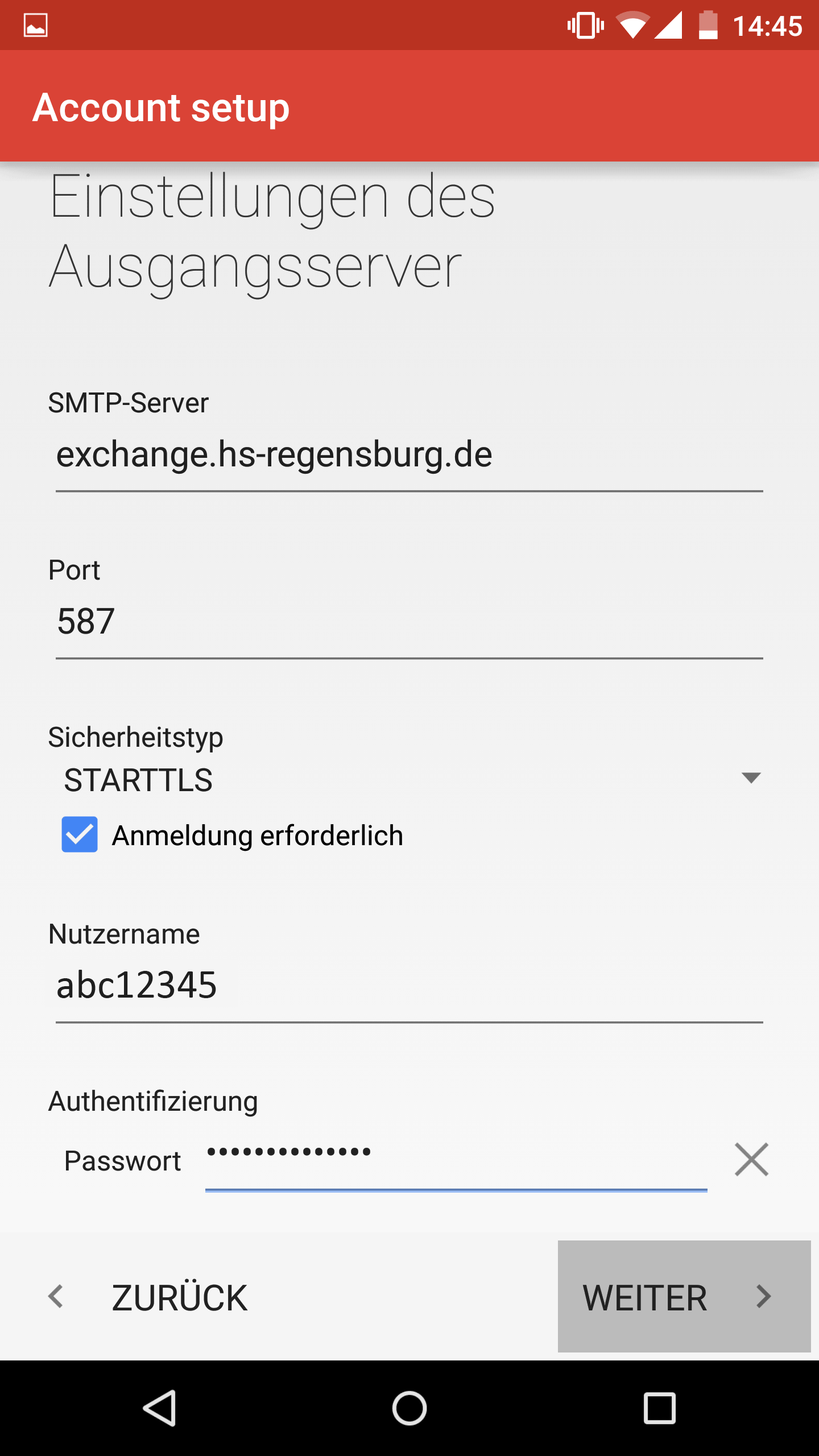
Task: Edit the Nutzername field
Action: pos(408,986)
